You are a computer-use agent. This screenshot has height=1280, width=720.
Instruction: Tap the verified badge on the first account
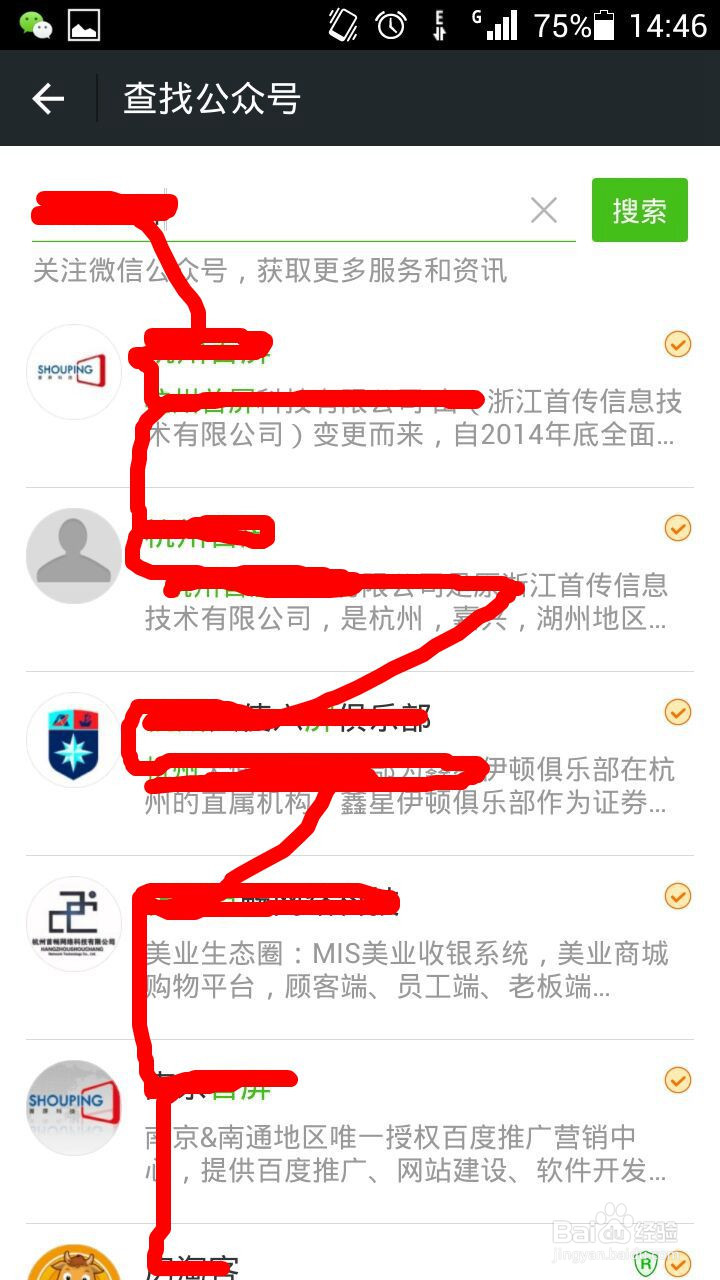(x=677, y=344)
